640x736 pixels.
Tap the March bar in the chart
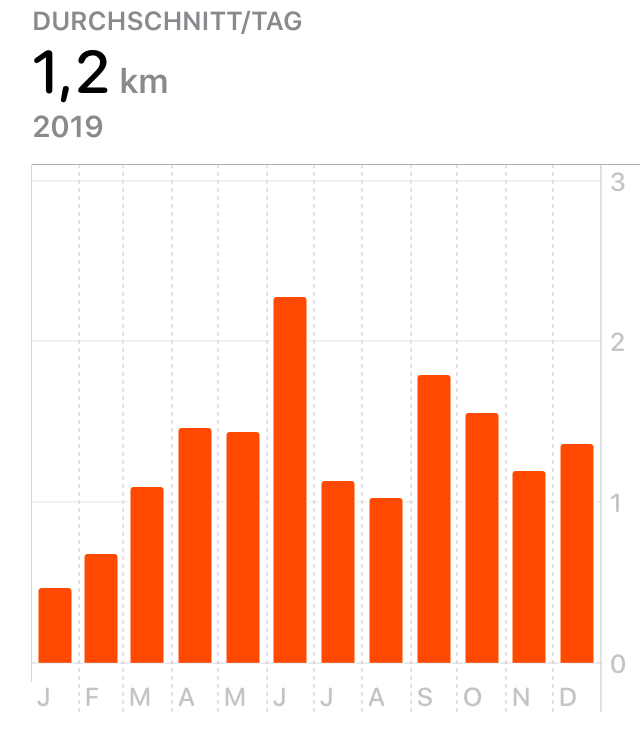(x=147, y=575)
